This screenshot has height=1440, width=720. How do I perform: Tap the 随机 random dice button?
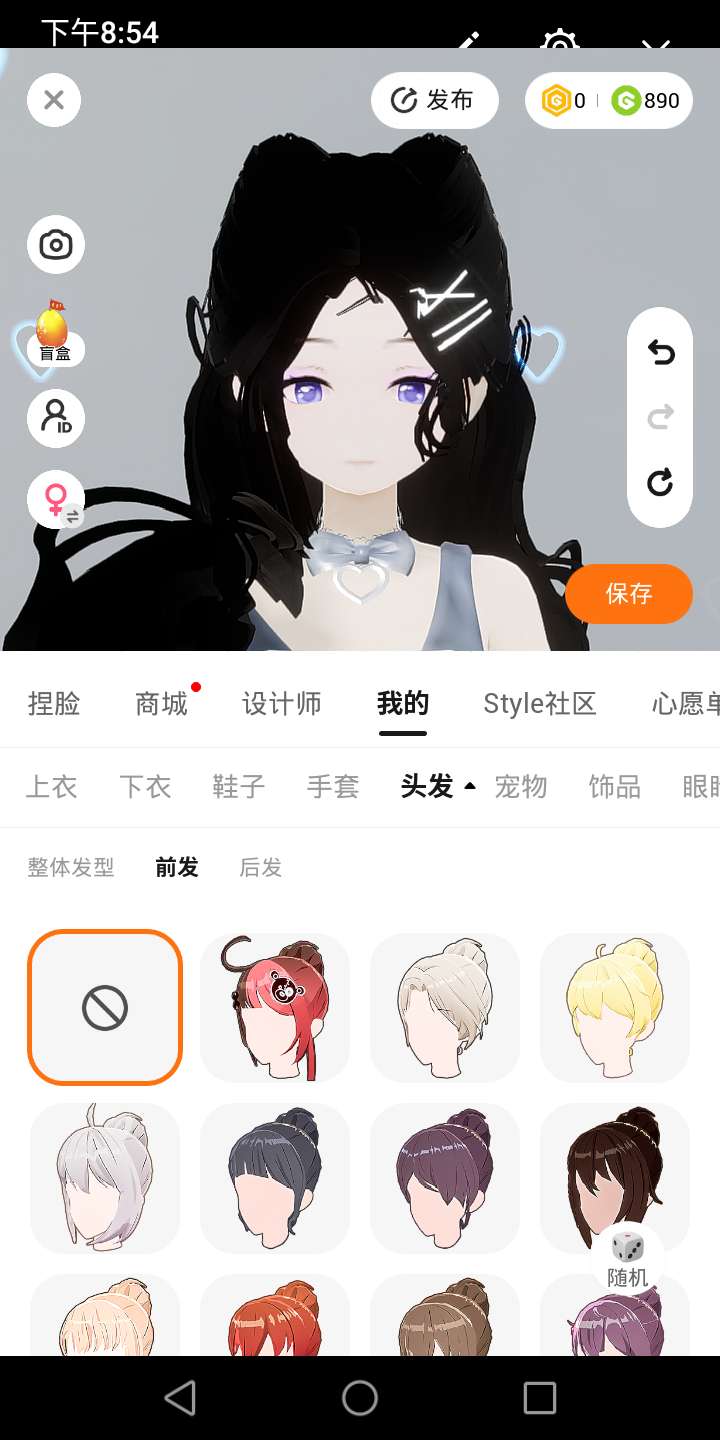[x=628, y=1259]
